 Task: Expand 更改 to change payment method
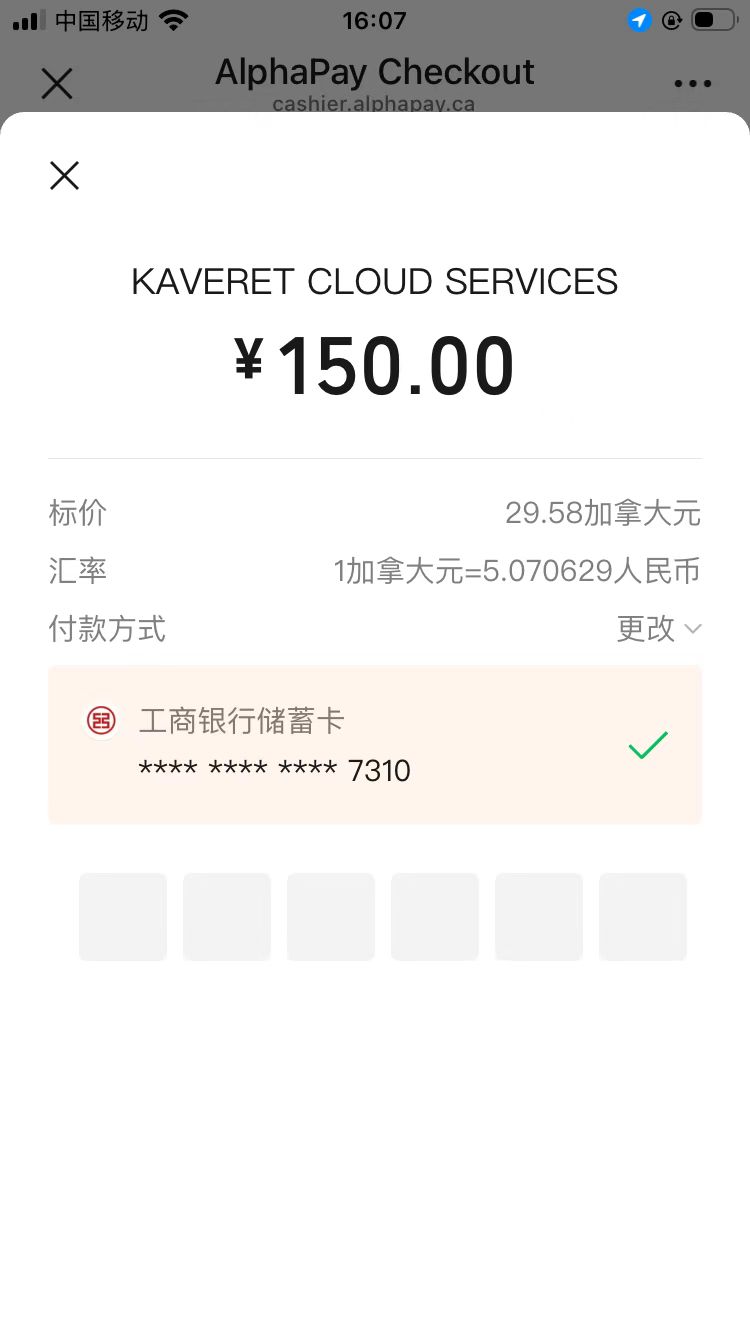tap(659, 629)
